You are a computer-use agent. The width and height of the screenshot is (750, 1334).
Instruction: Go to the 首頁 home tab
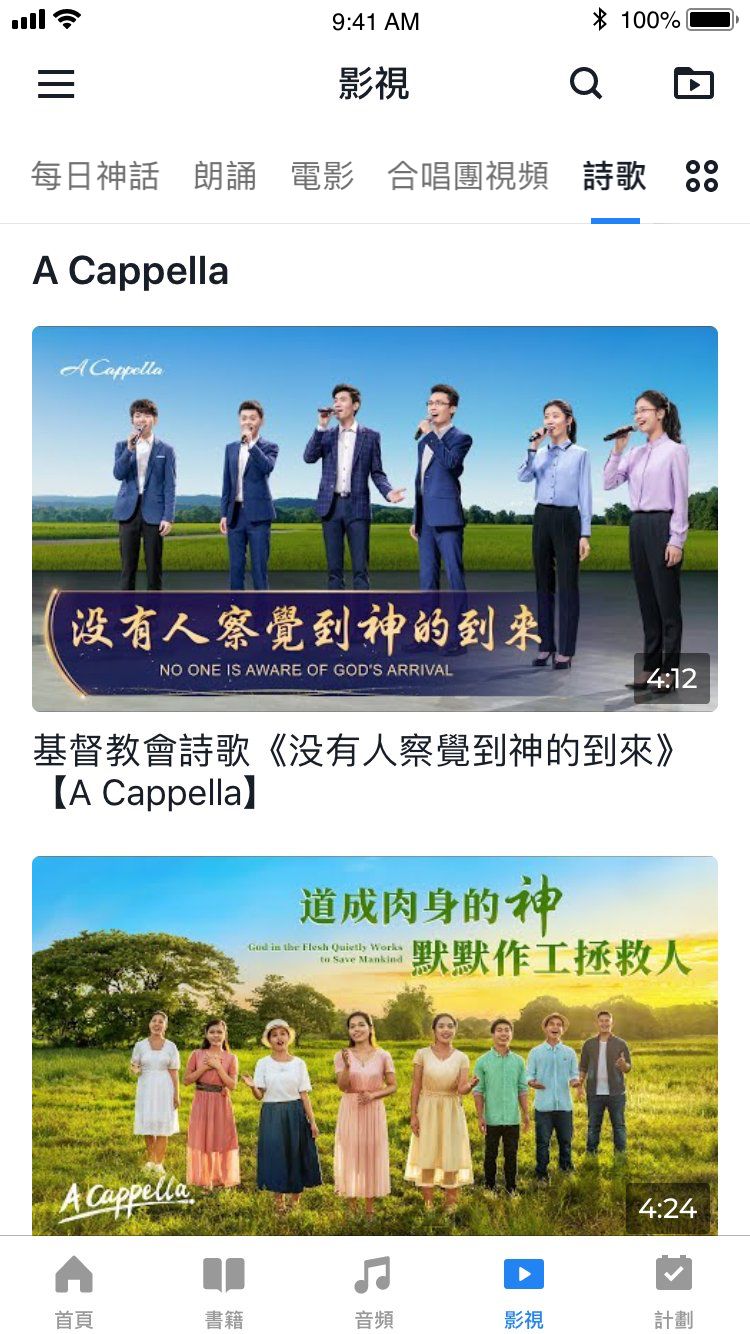point(74,1292)
